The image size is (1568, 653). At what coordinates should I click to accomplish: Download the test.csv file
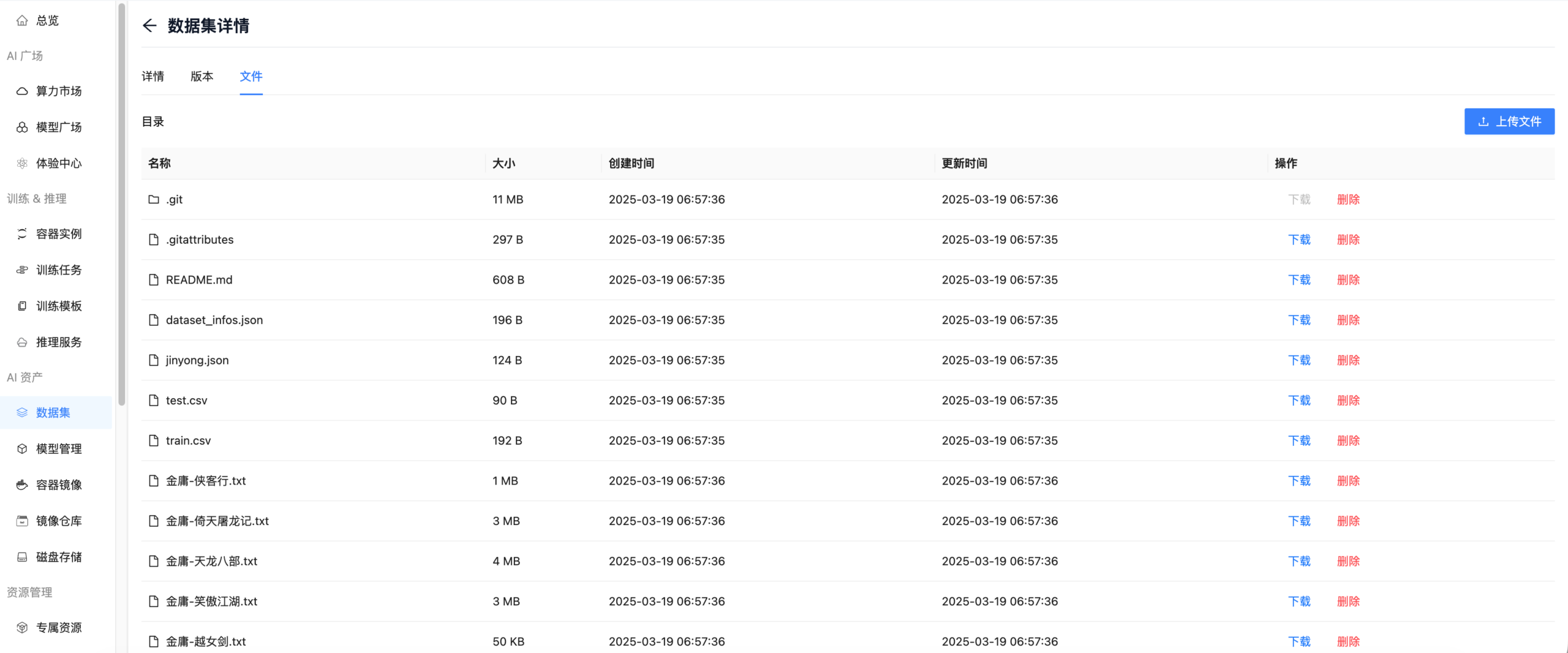click(x=1298, y=401)
